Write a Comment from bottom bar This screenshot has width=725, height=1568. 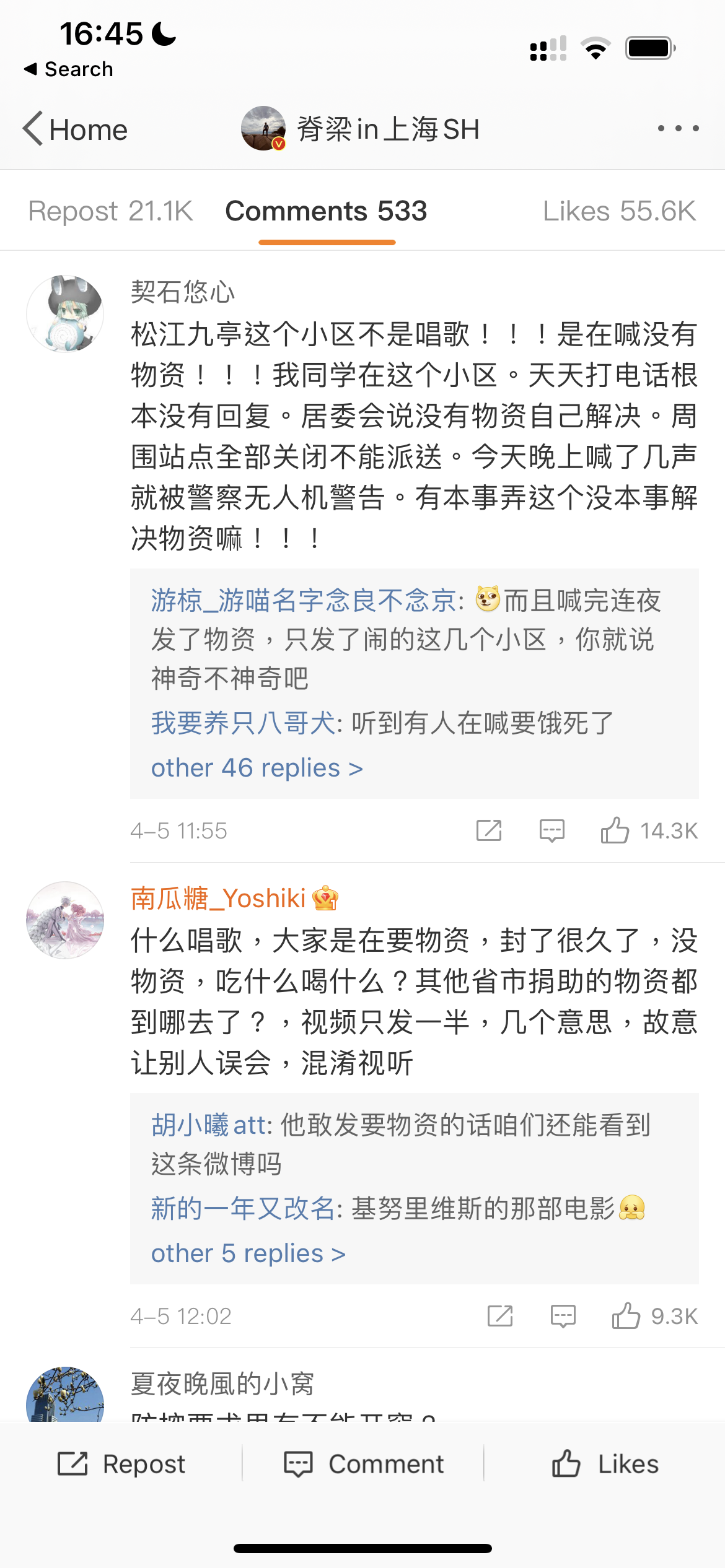(x=363, y=1464)
